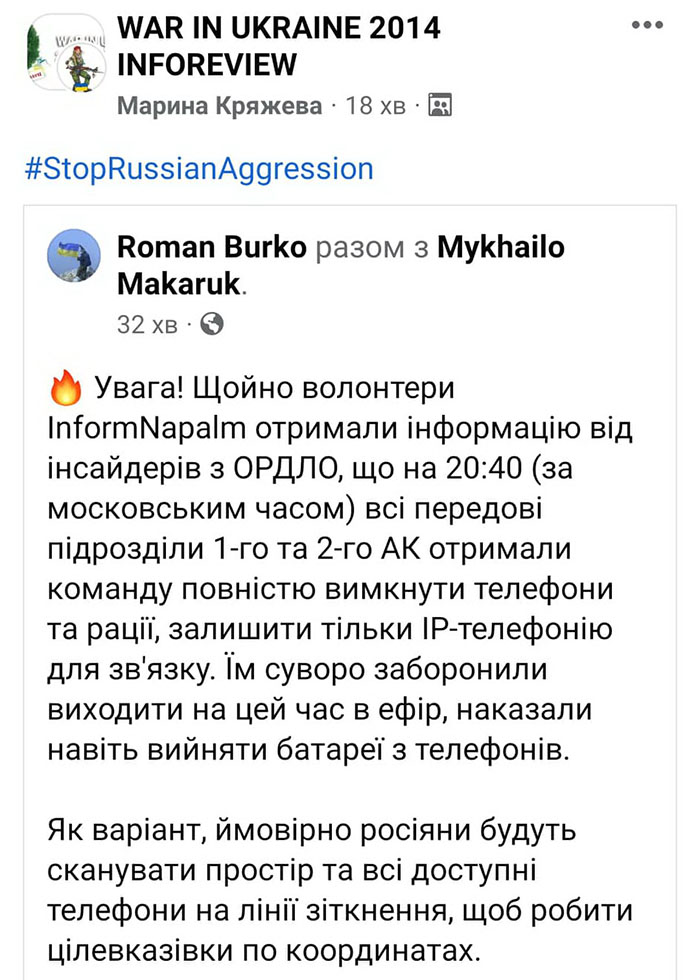
Task: Open Марина Кряжева's profile
Action: (x=220, y=106)
